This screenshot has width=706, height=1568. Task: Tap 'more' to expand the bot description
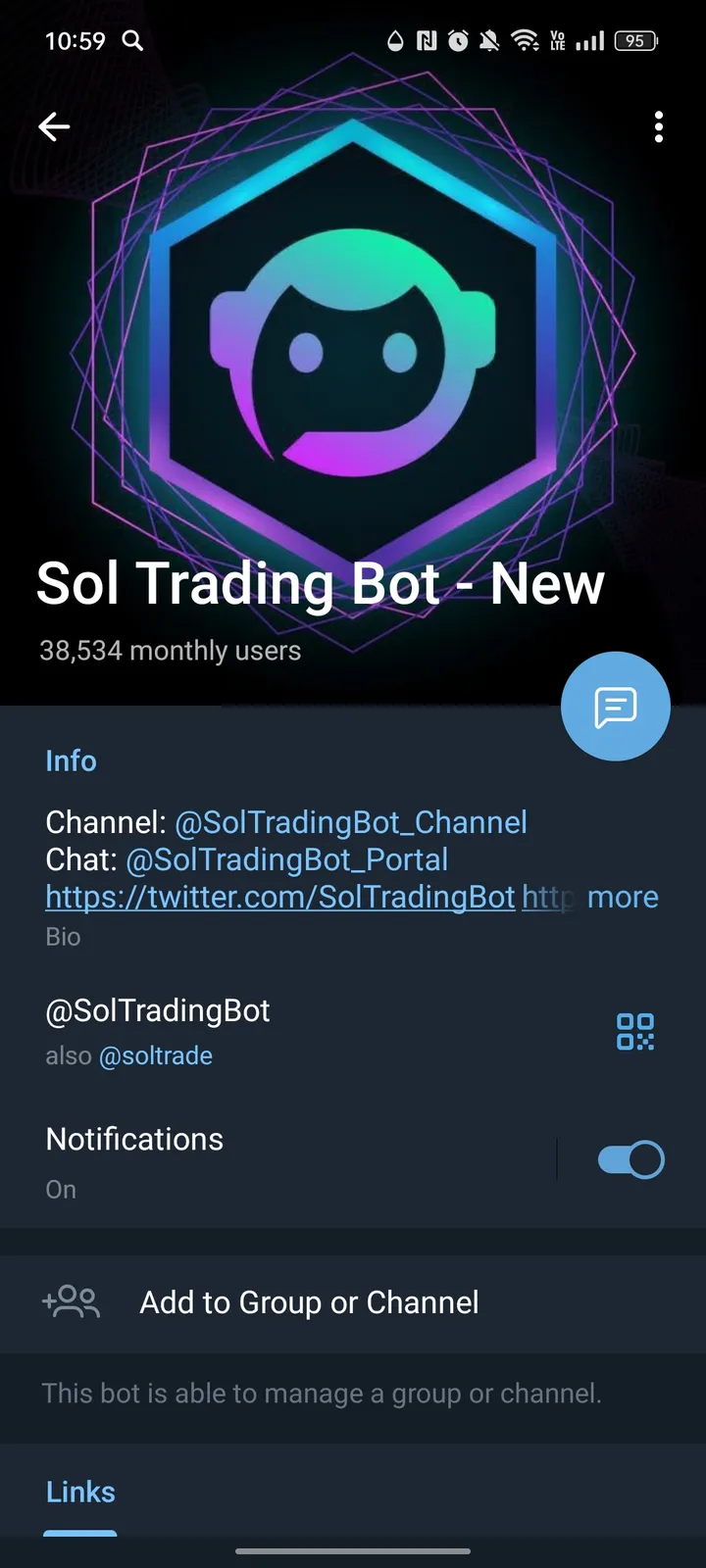click(x=623, y=897)
